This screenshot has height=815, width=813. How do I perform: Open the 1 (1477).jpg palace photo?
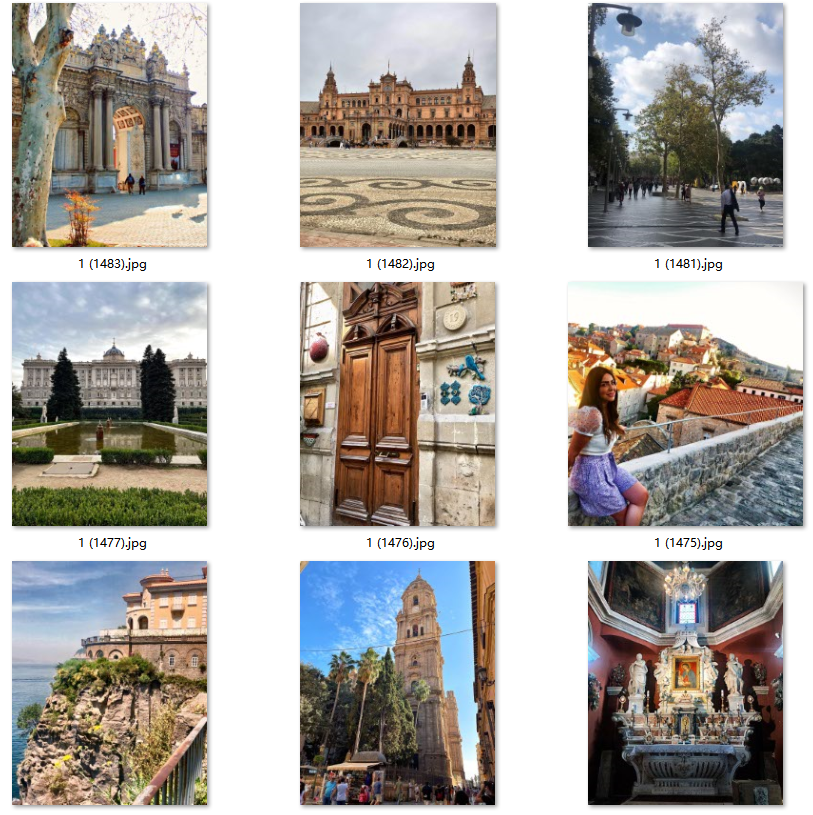(x=109, y=404)
